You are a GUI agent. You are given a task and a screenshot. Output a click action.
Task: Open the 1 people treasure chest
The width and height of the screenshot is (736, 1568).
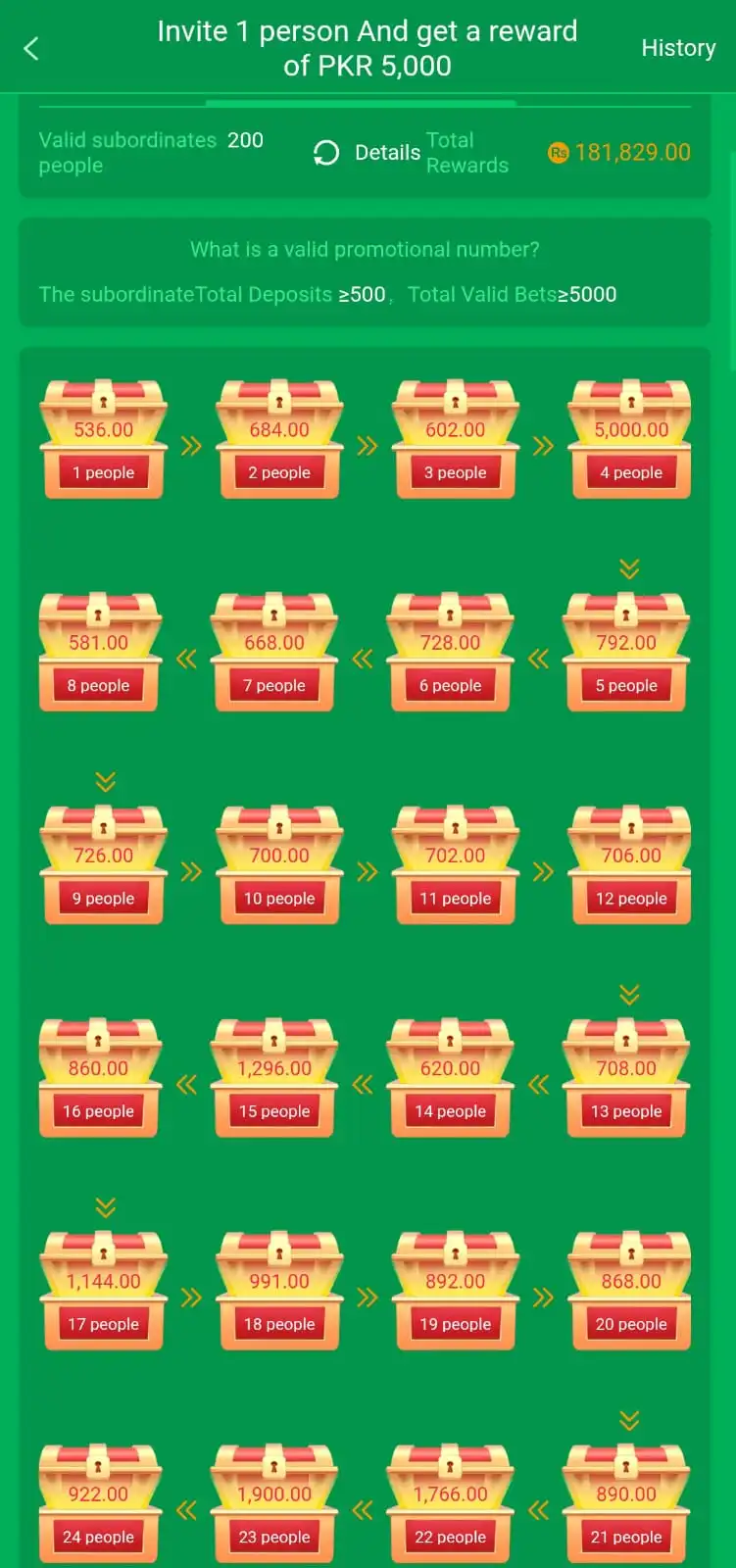103,441
